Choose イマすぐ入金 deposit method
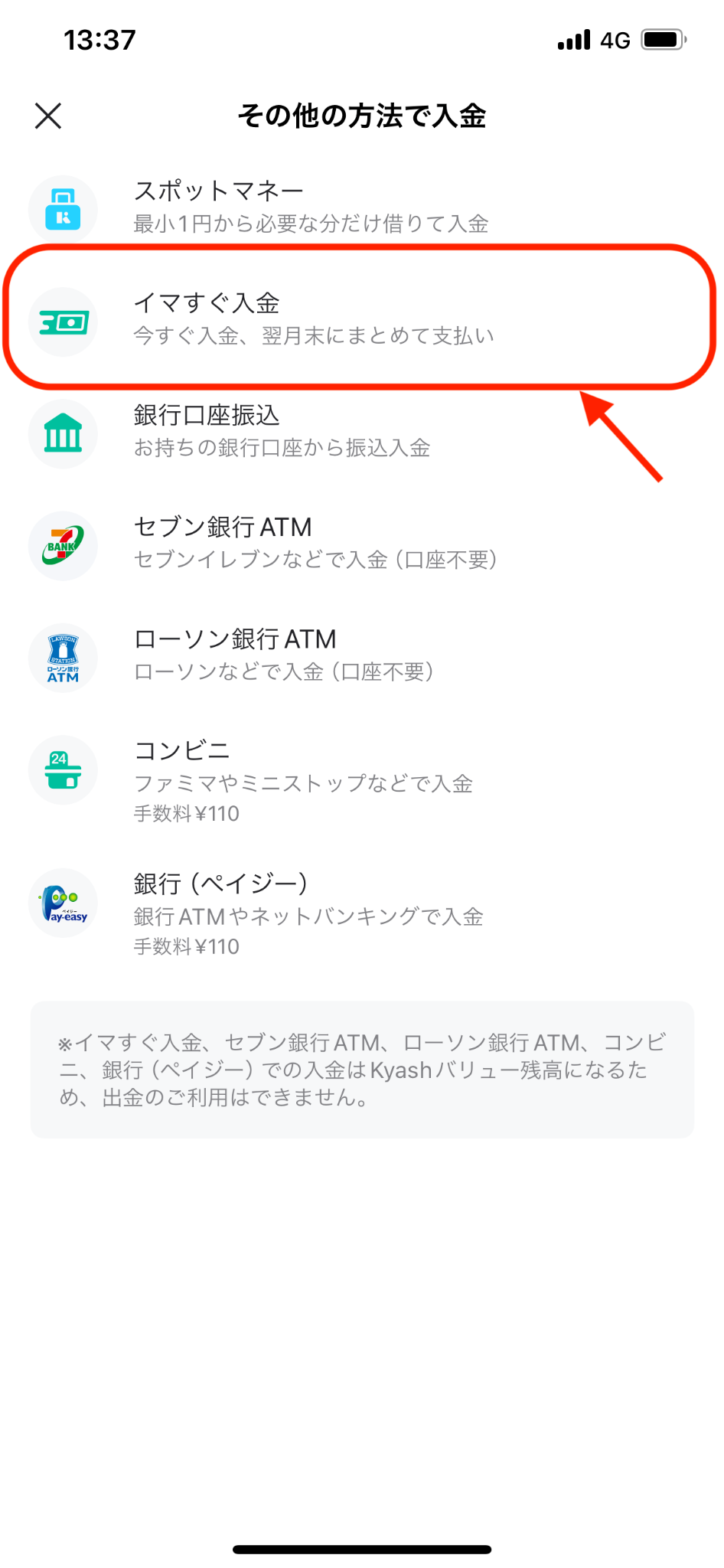The image size is (724, 1568). tap(313, 318)
